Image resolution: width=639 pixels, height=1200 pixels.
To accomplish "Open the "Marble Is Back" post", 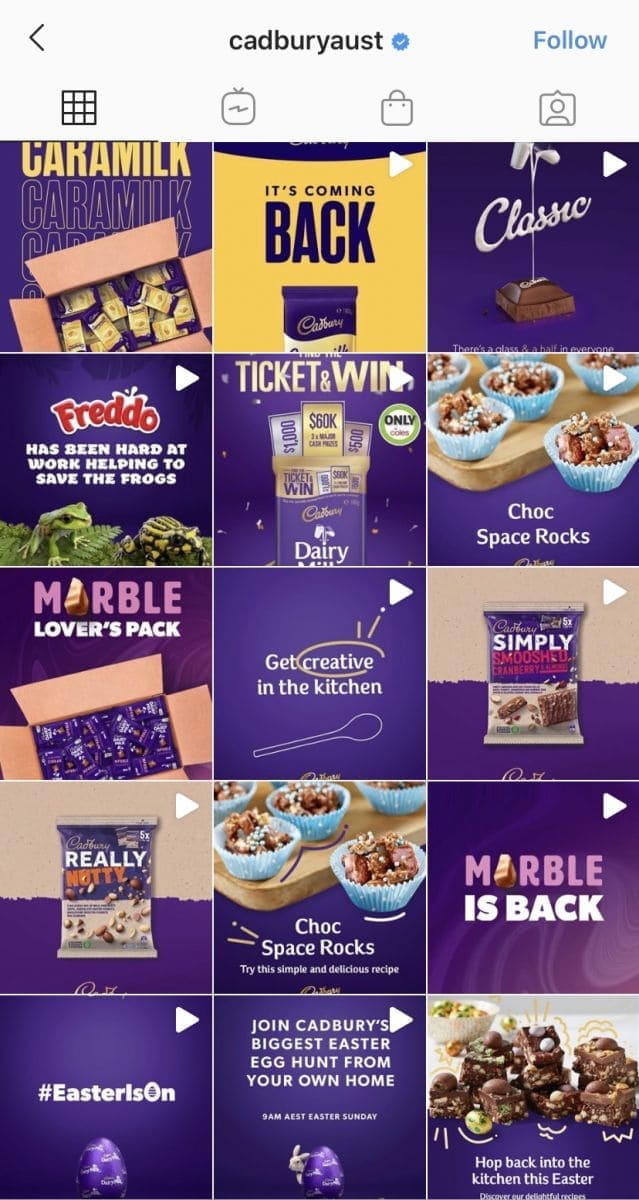I will [533, 888].
